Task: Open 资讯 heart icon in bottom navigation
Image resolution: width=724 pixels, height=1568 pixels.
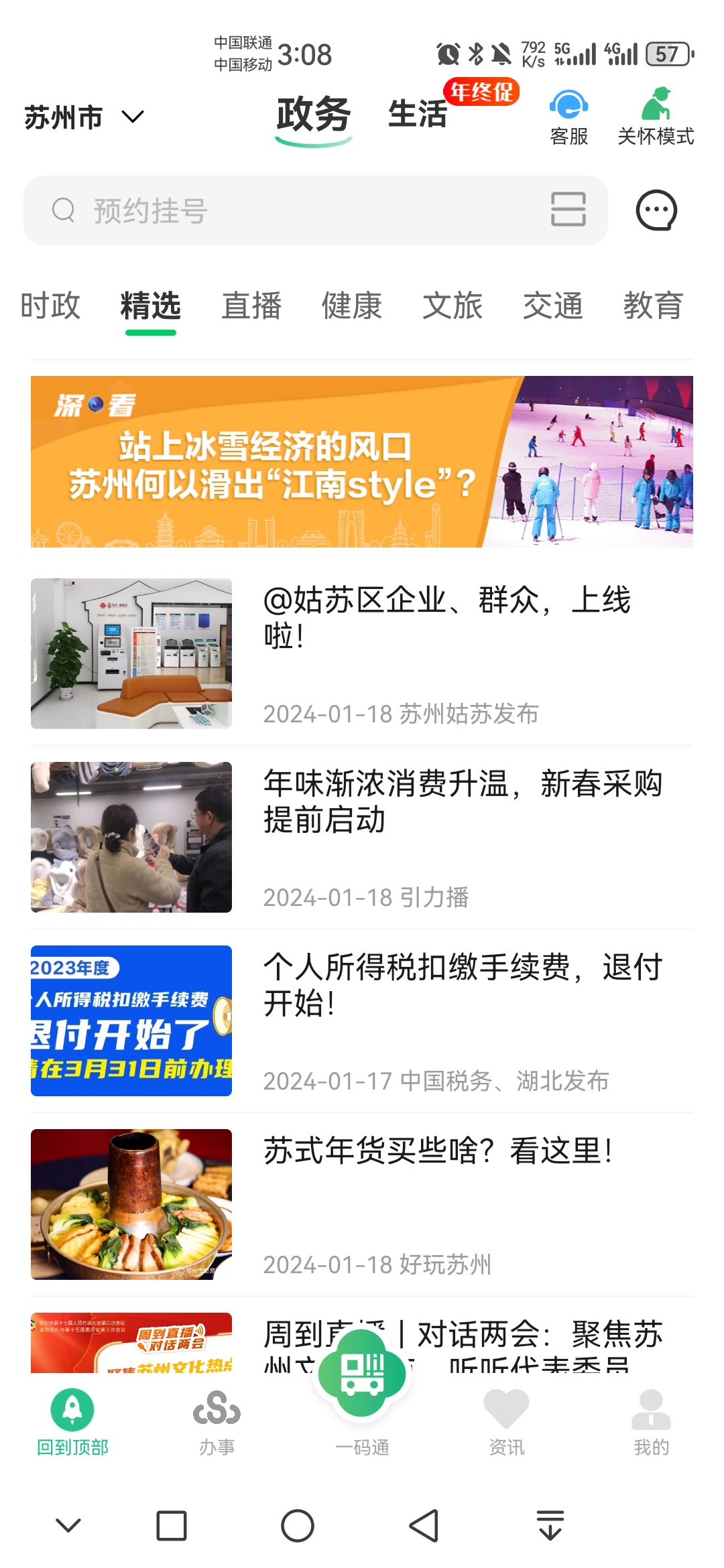Action: pos(507,1407)
